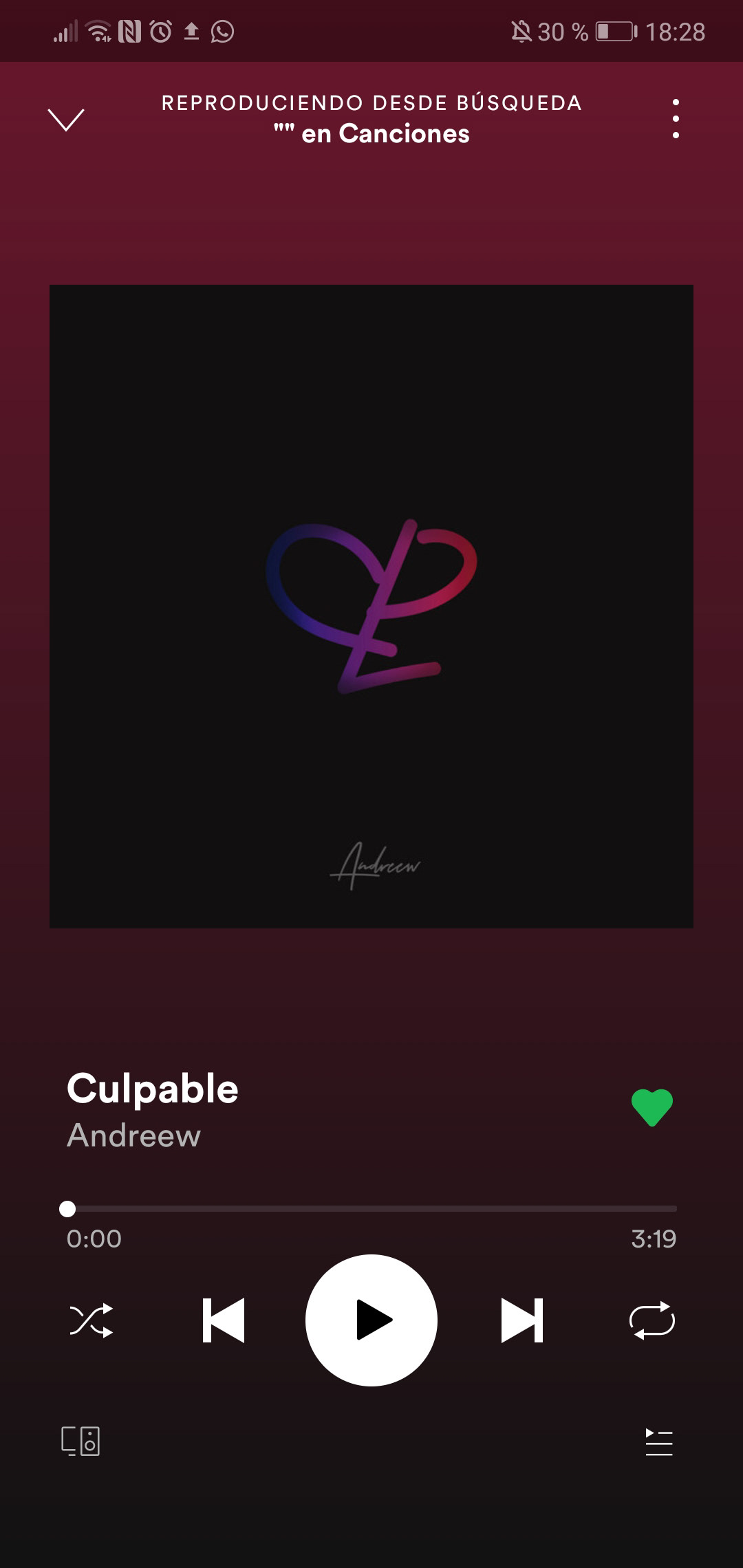The image size is (743, 1568).
Task: Tap the song progress bar
Action: [371, 1208]
